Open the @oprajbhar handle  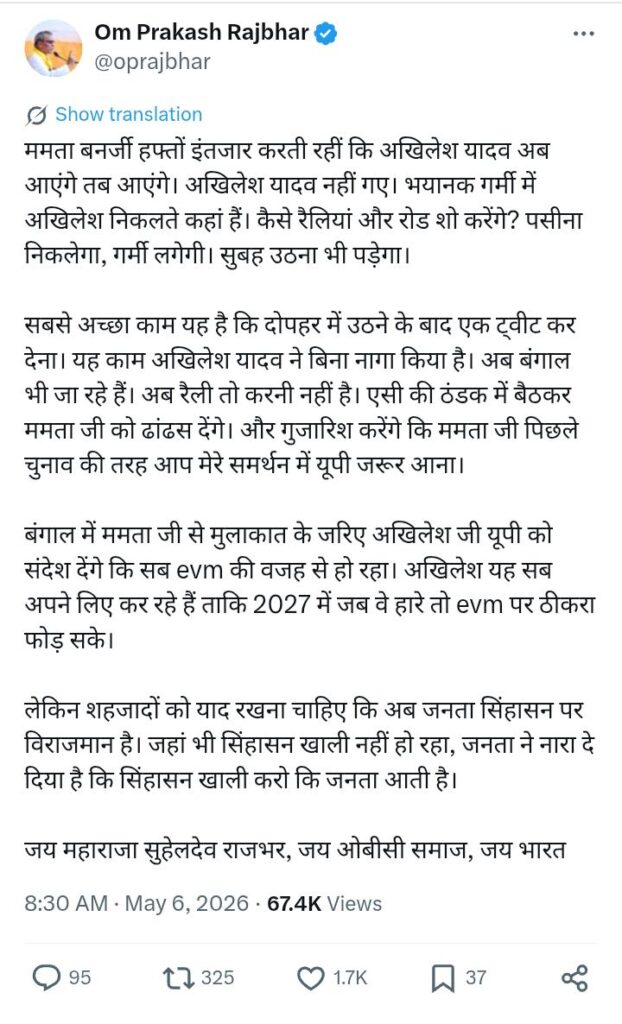pos(153,61)
